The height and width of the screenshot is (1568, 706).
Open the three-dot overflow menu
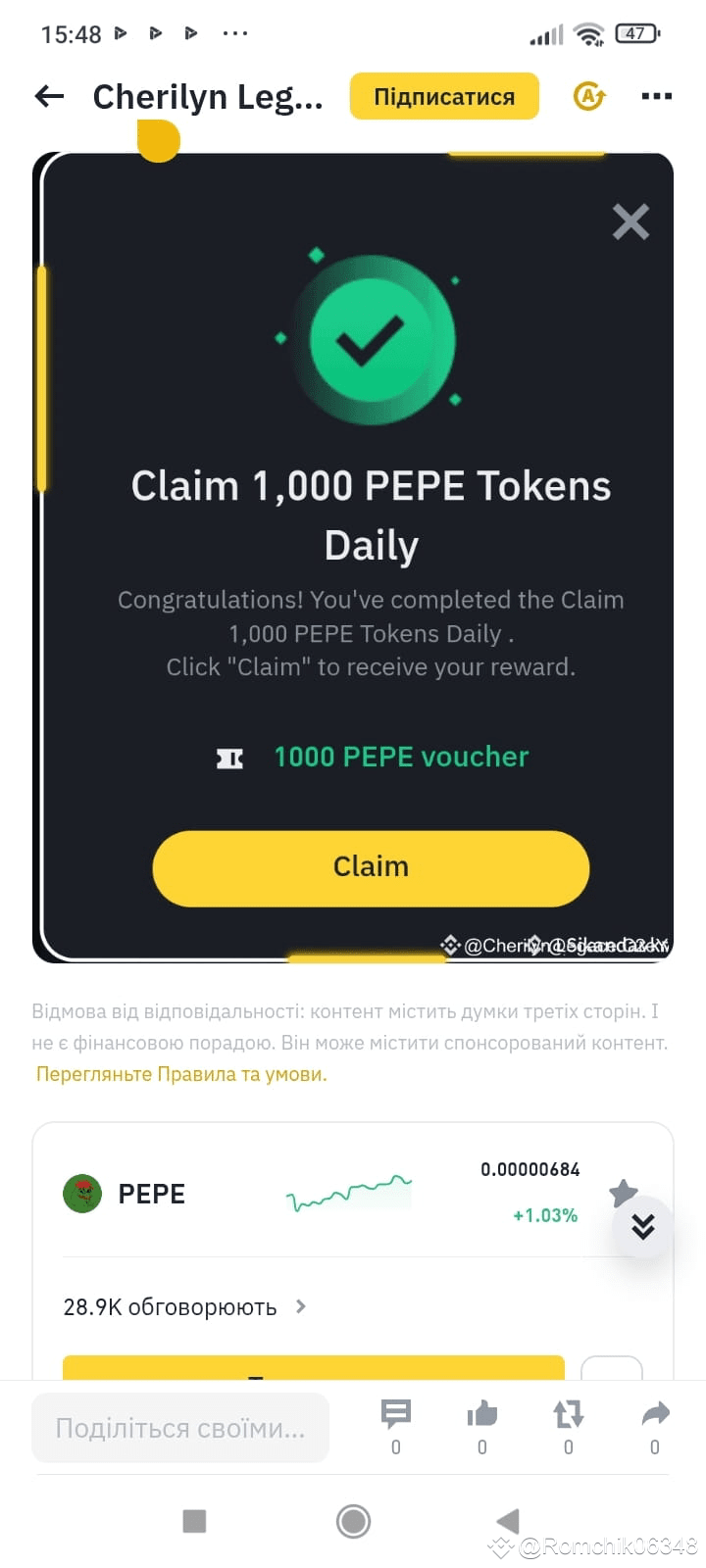(x=656, y=96)
